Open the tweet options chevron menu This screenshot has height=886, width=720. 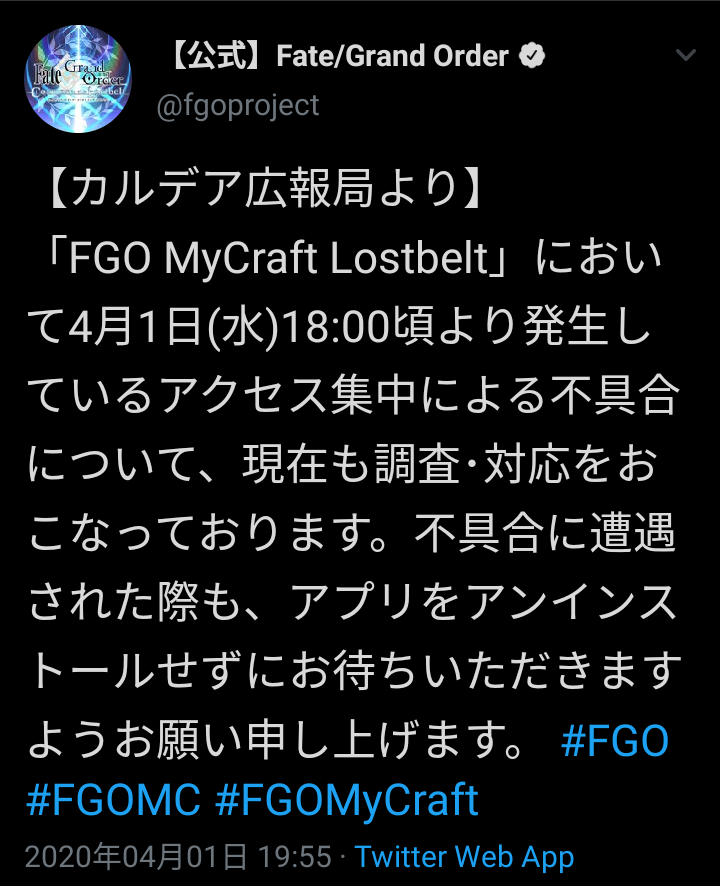(x=686, y=55)
